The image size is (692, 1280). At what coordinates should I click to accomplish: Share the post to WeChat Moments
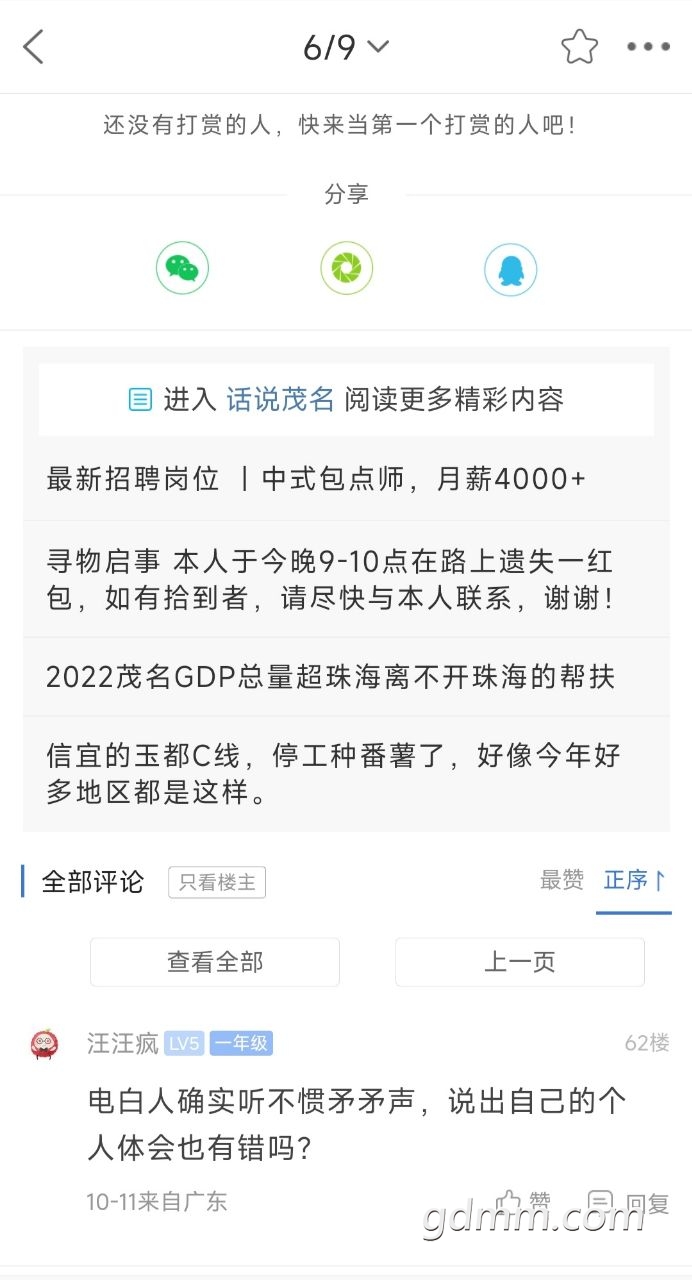coord(346,269)
